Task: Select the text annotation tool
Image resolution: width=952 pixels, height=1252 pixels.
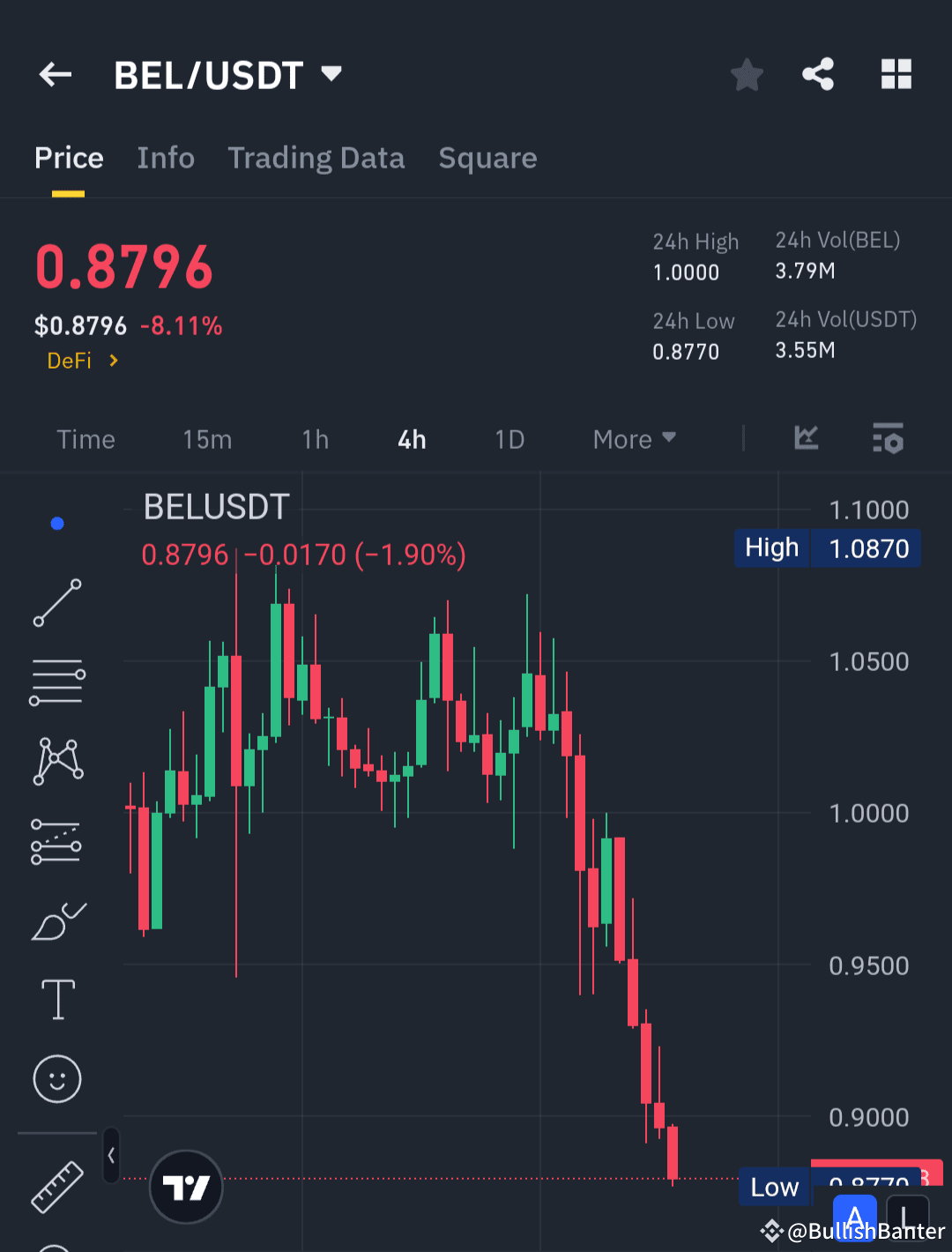Action: [56, 999]
